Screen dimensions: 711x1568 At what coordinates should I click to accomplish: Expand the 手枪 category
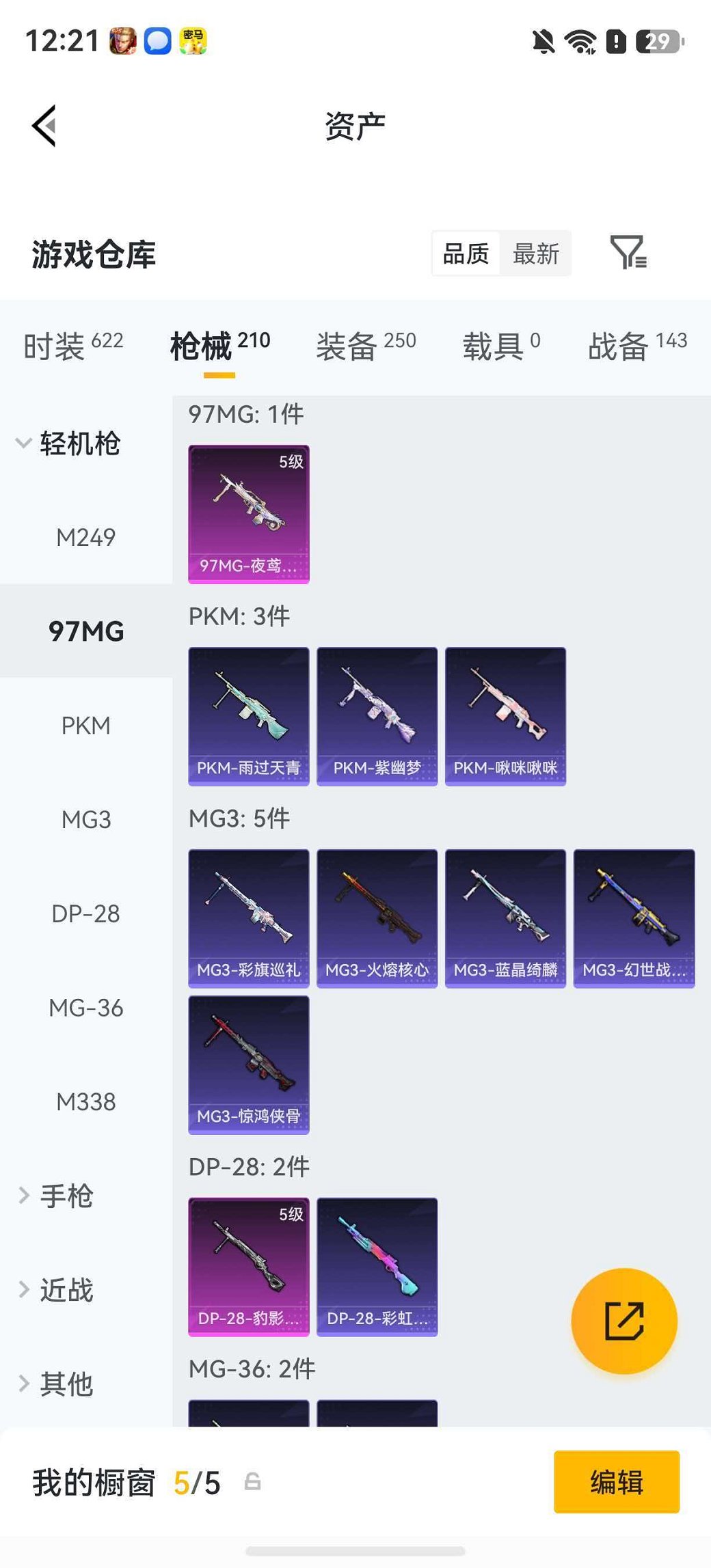56,1196
